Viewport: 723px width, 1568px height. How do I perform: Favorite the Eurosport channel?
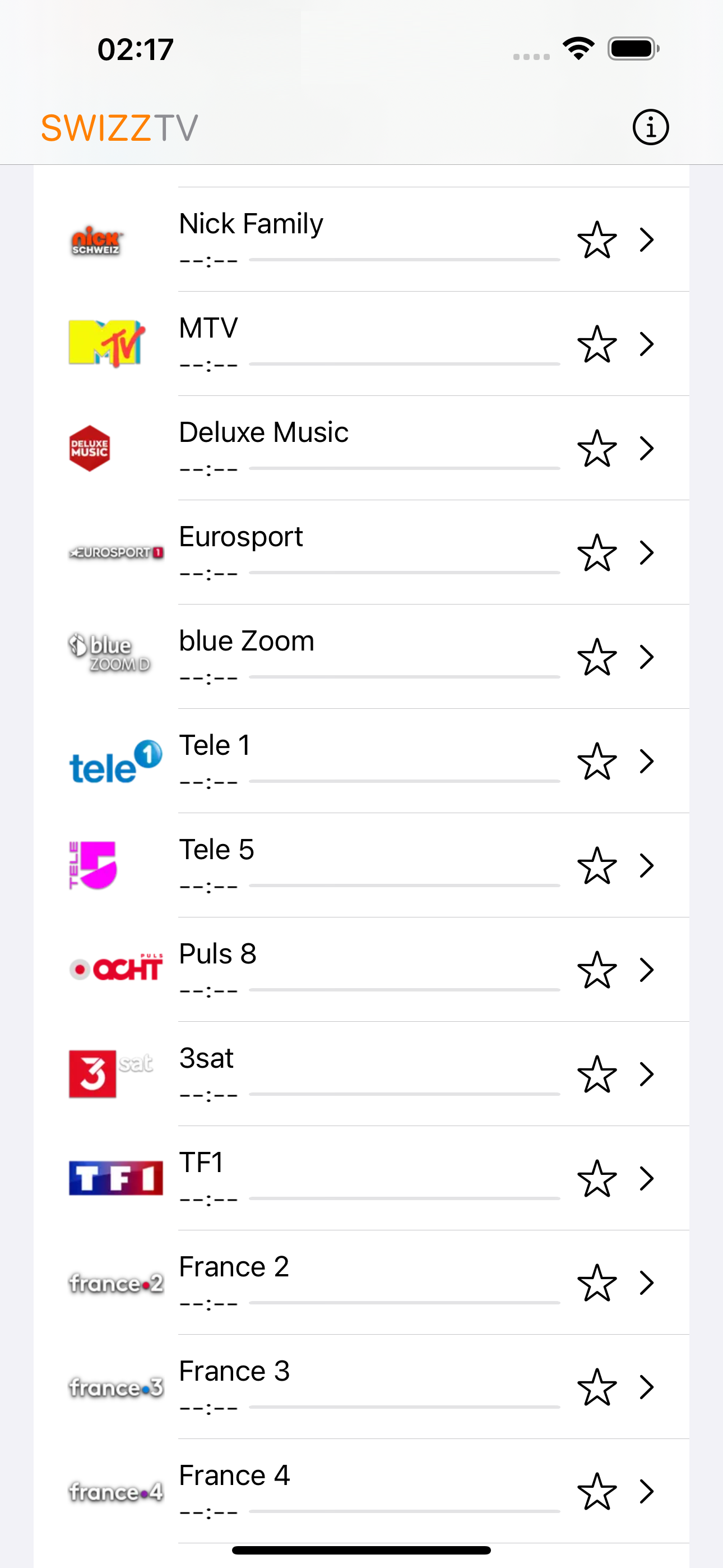click(596, 553)
